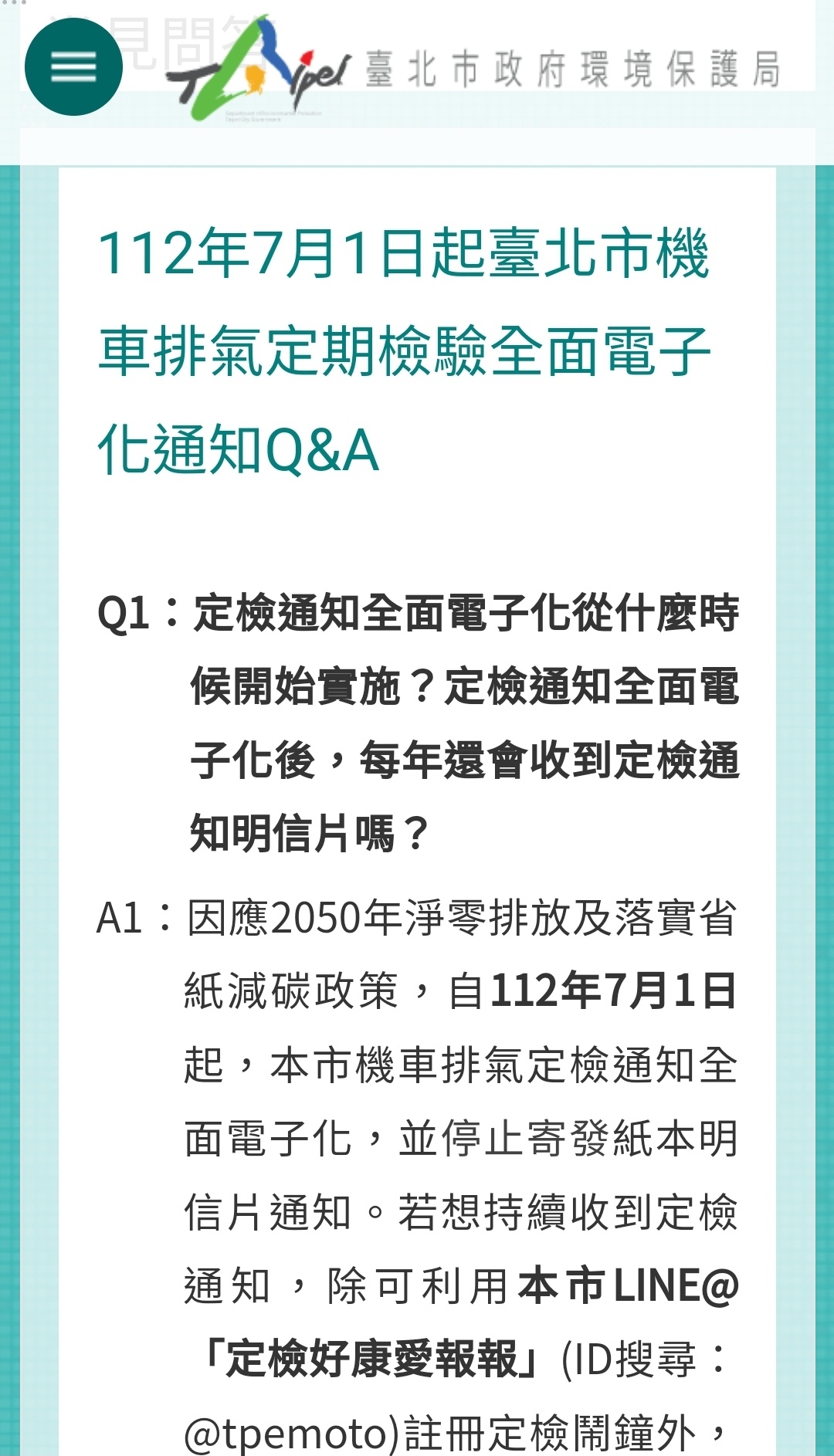The height and width of the screenshot is (1456, 834).
Task: Tap the Taipei Environmental Protection Department logo
Action: 471,69
